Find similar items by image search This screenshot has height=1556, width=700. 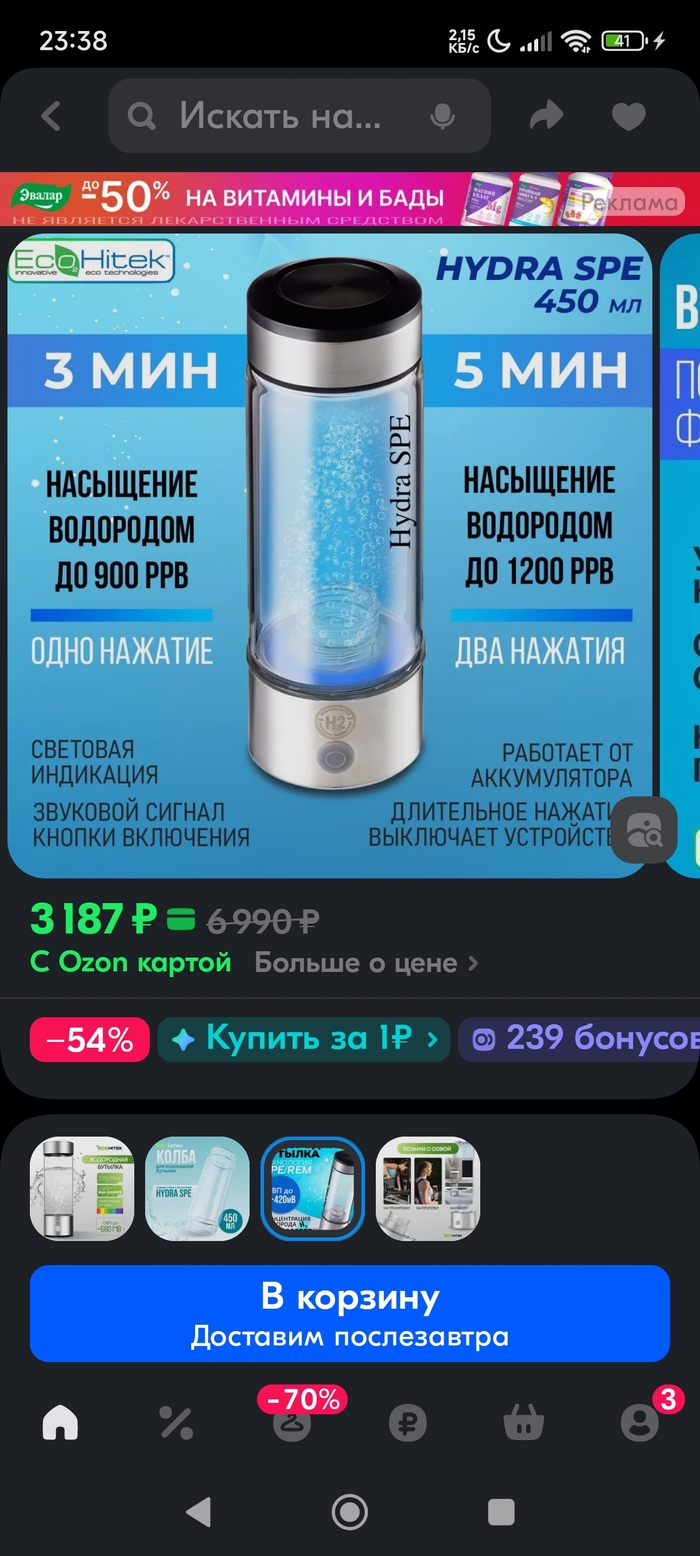[645, 829]
